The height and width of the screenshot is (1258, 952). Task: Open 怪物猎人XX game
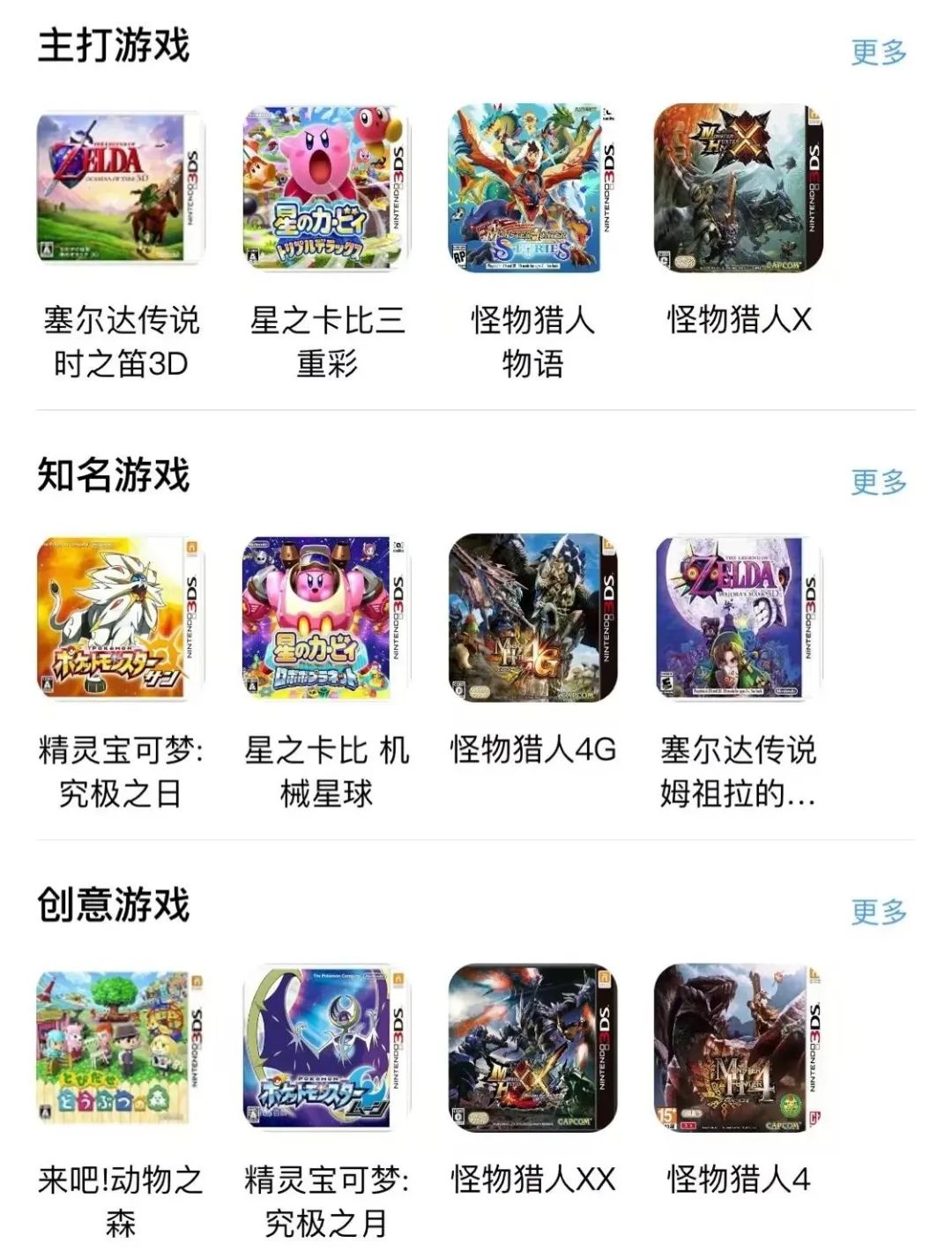532,1047
